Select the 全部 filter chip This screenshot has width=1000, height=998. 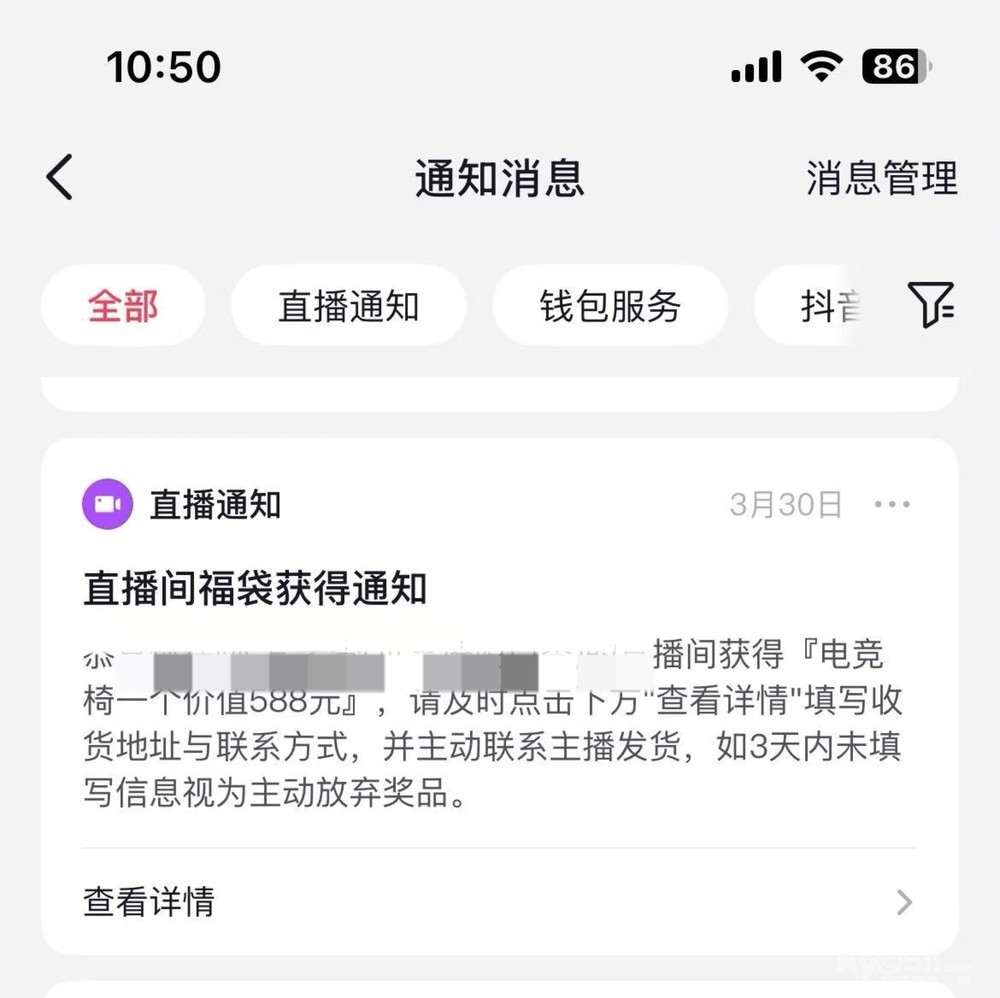tap(123, 306)
